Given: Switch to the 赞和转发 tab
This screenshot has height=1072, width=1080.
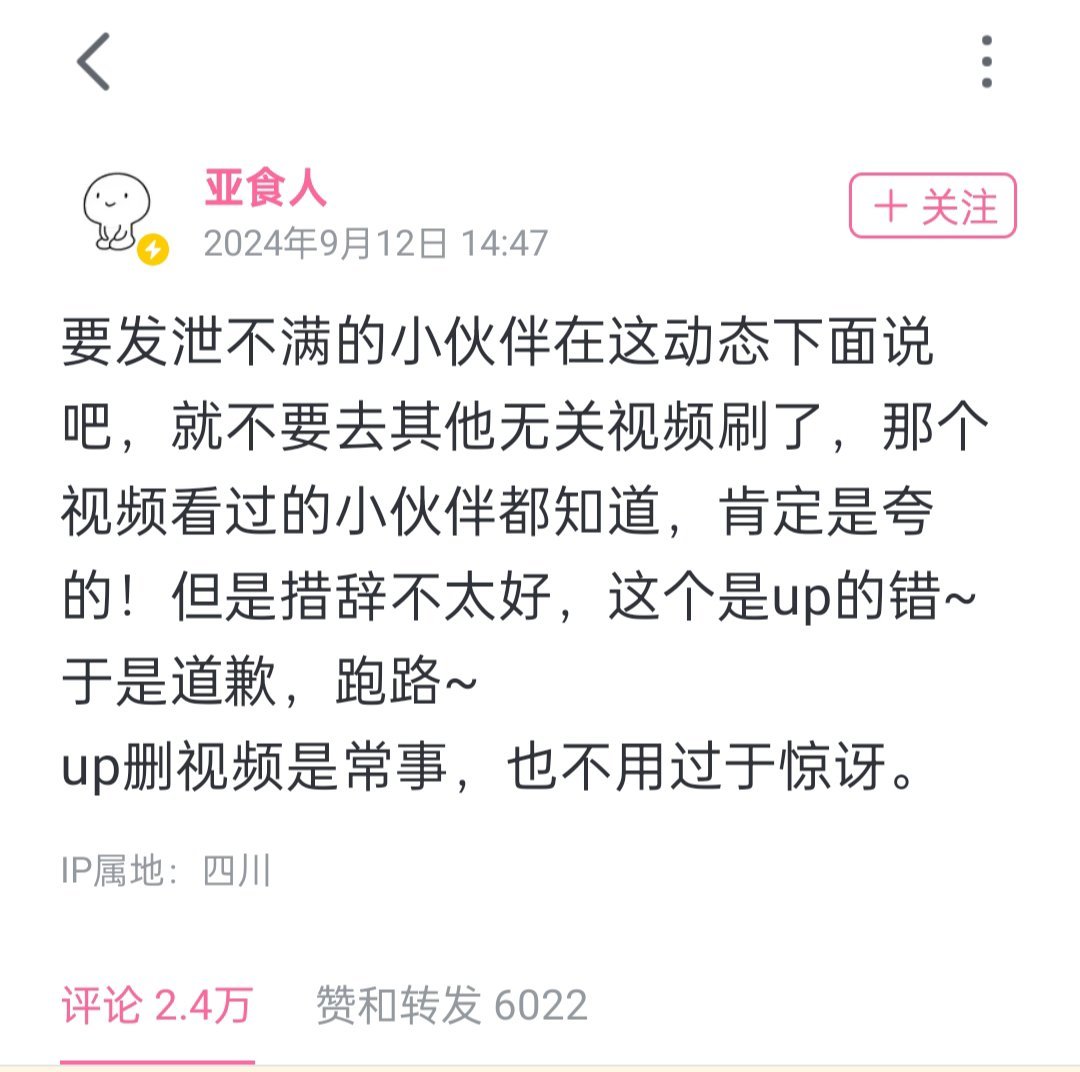Looking at the screenshot, I should 451,1005.
